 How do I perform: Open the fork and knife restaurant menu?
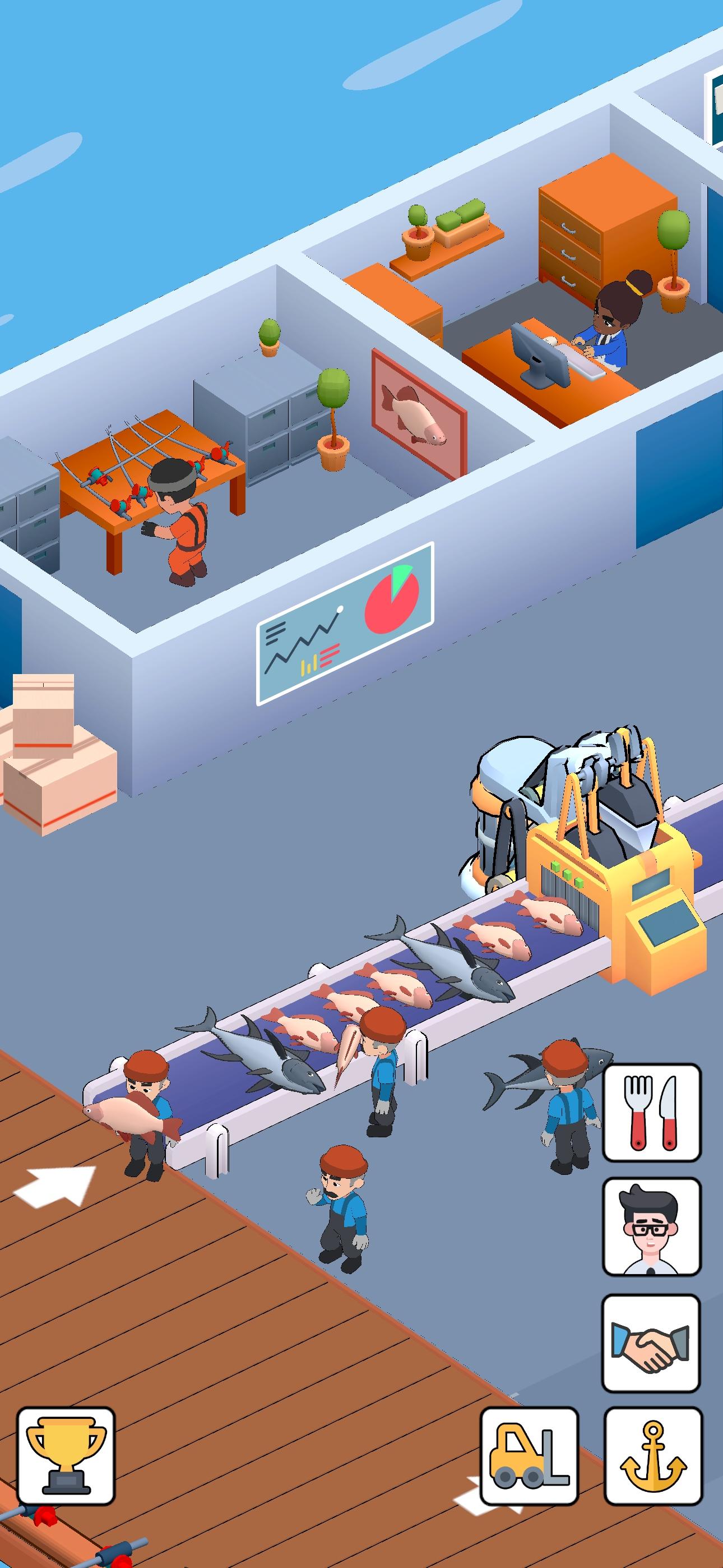click(x=652, y=1112)
